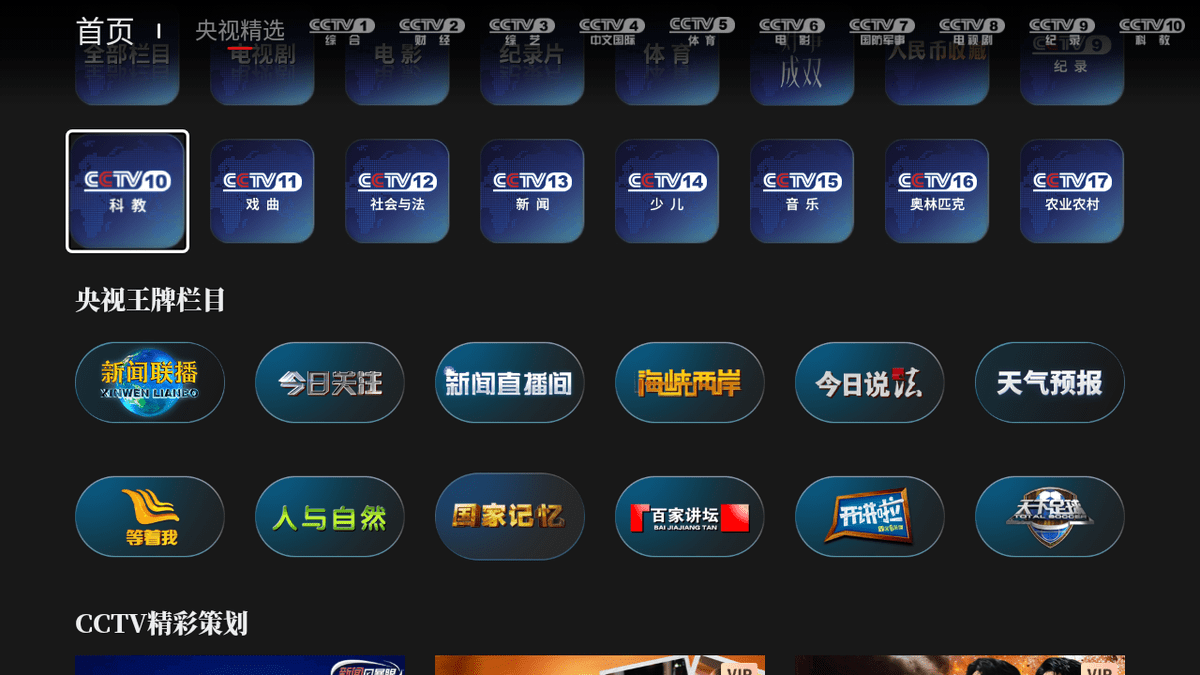Open CCTV14 少儿 channel
Screen dimensions: 1200x675
(667, 191)
